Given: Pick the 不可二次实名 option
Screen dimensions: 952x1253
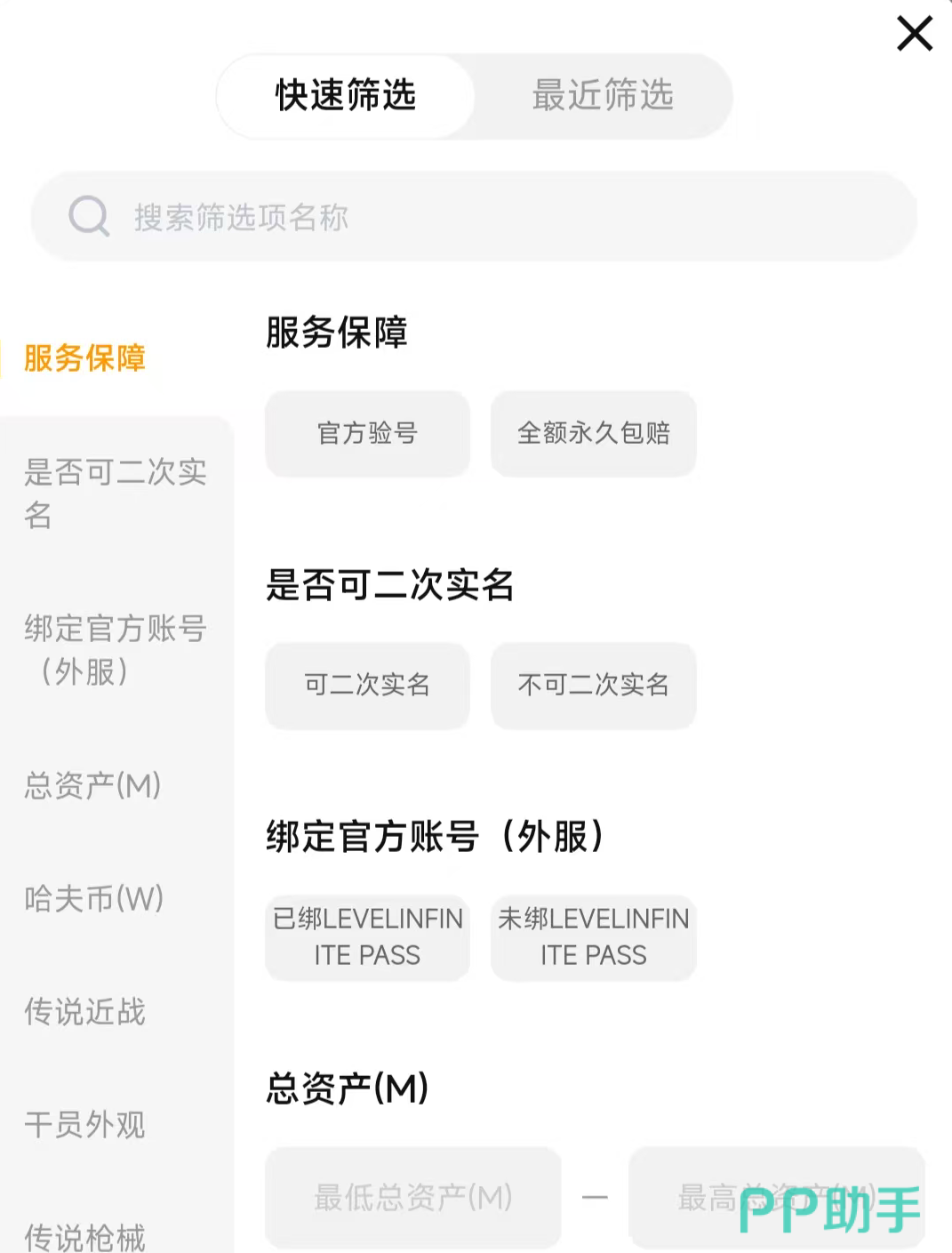Looking at the screenshot, I should (593, 685).
